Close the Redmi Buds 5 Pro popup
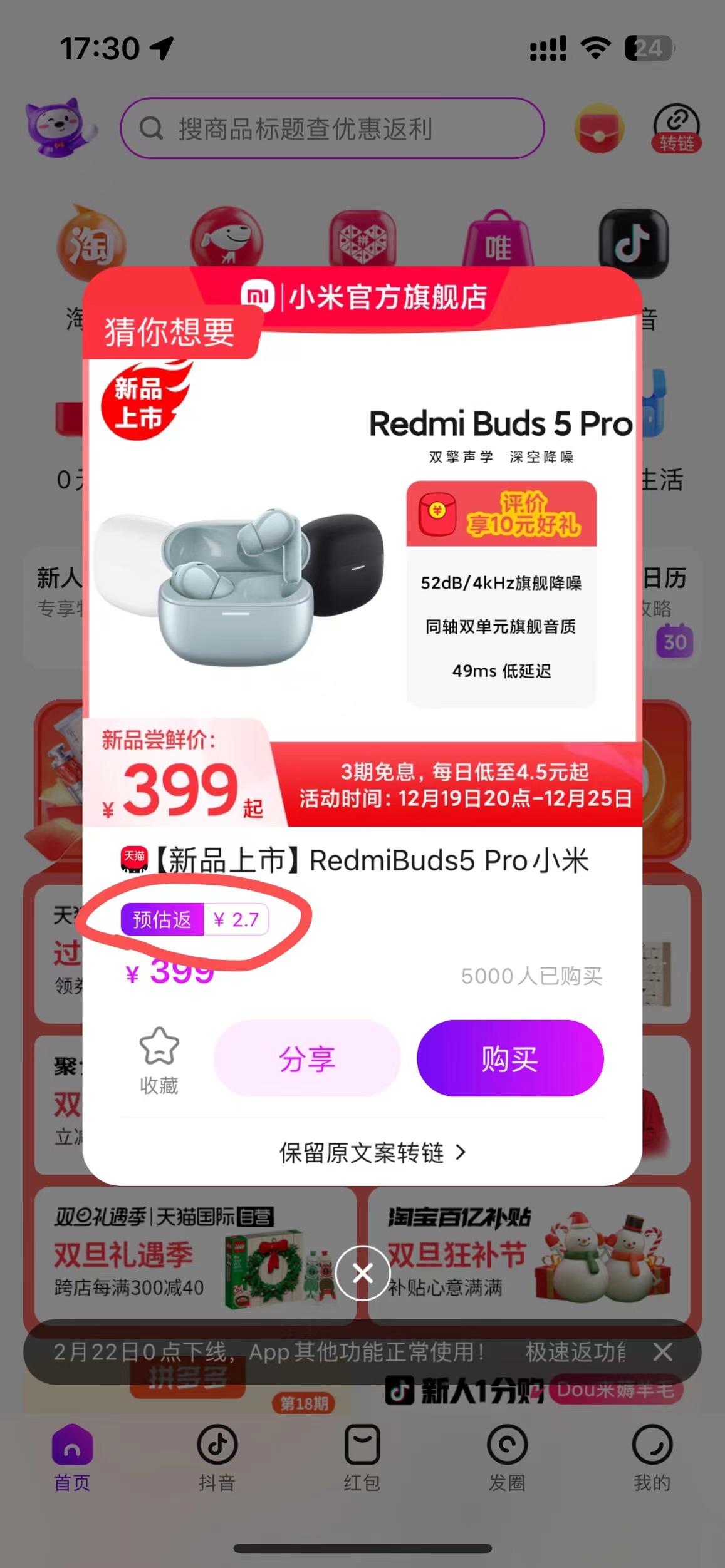Viewport: 725px width, 1568px height. coord(362,1274)
